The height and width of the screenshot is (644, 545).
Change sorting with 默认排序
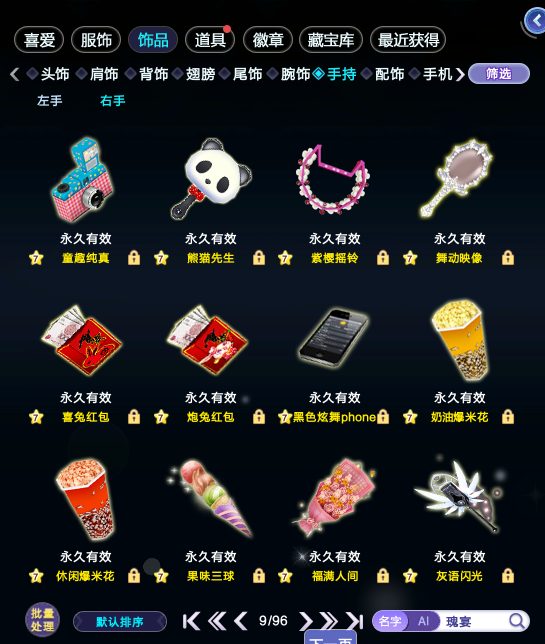(x=120, y=622)
